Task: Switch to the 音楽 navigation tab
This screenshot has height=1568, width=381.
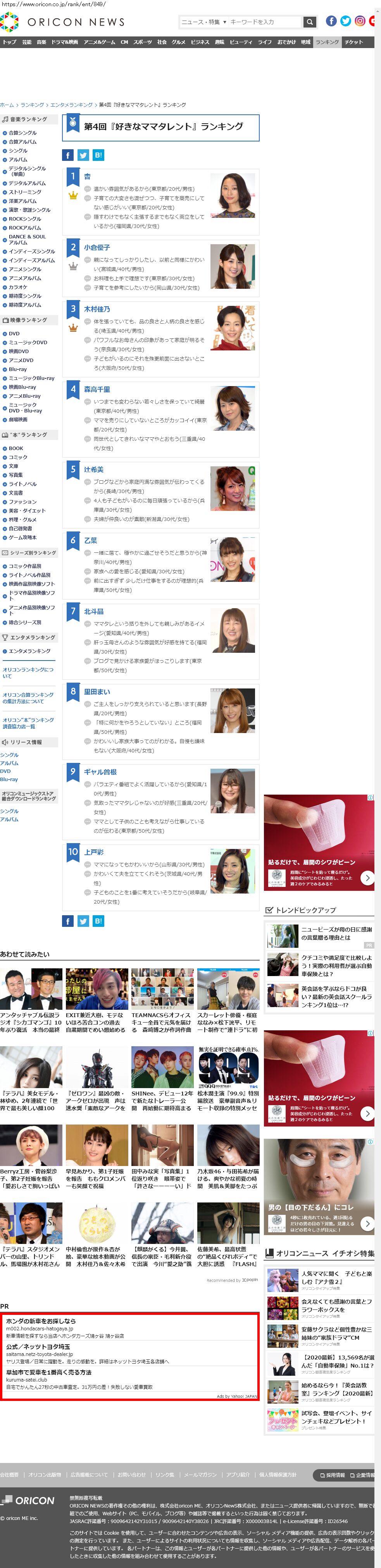Action: pos(41,42)
